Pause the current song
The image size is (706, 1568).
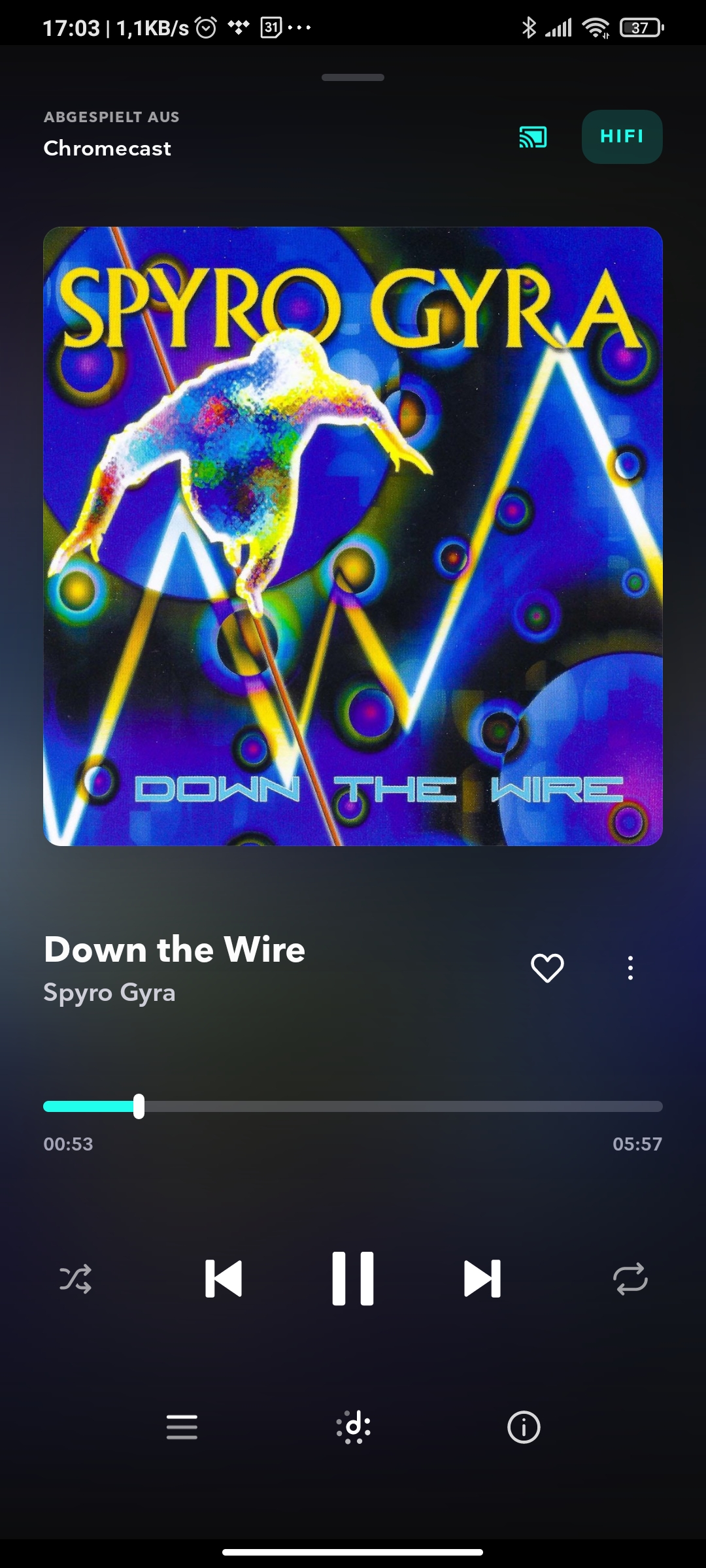pos(353,1279)
